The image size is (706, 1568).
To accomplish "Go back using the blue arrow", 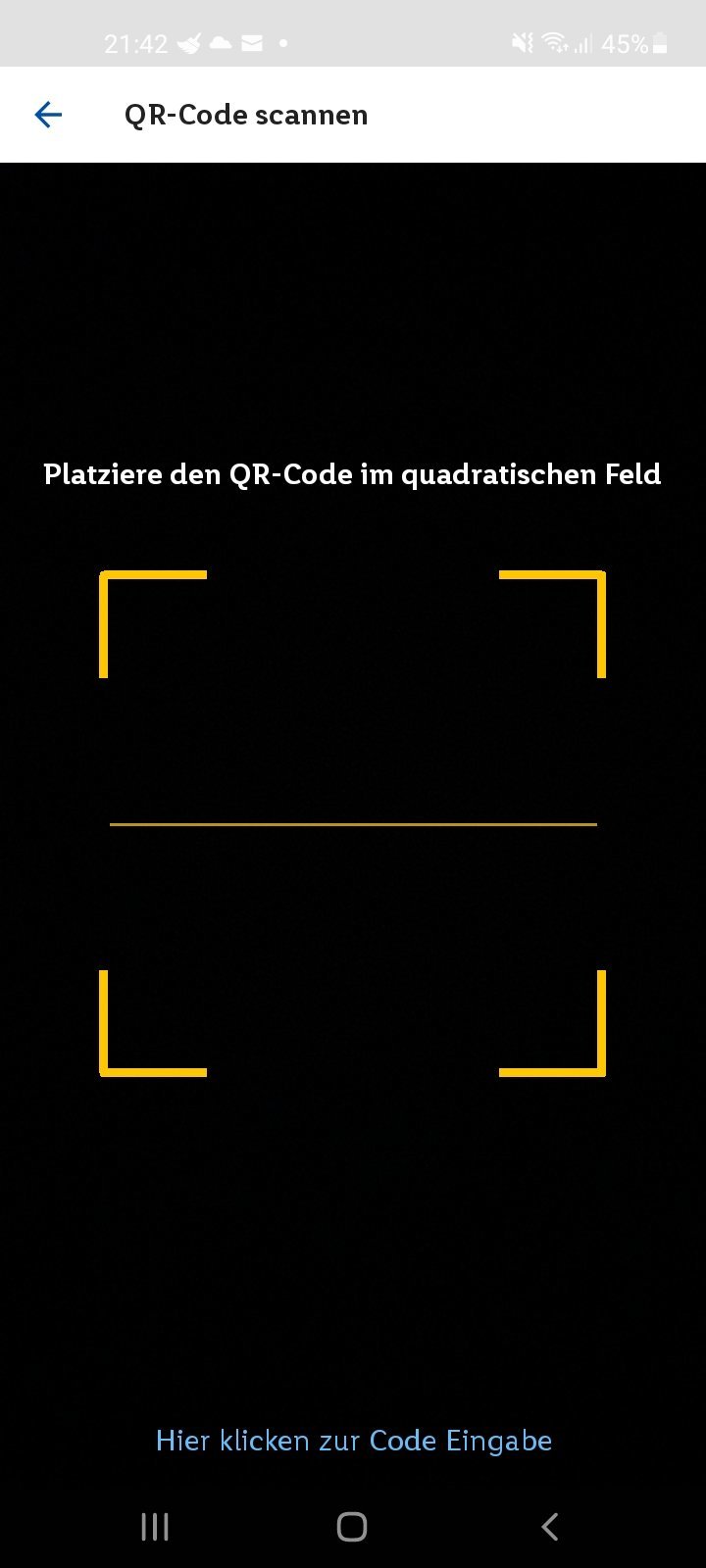I will pyautogui.click(x=48, y=115).
